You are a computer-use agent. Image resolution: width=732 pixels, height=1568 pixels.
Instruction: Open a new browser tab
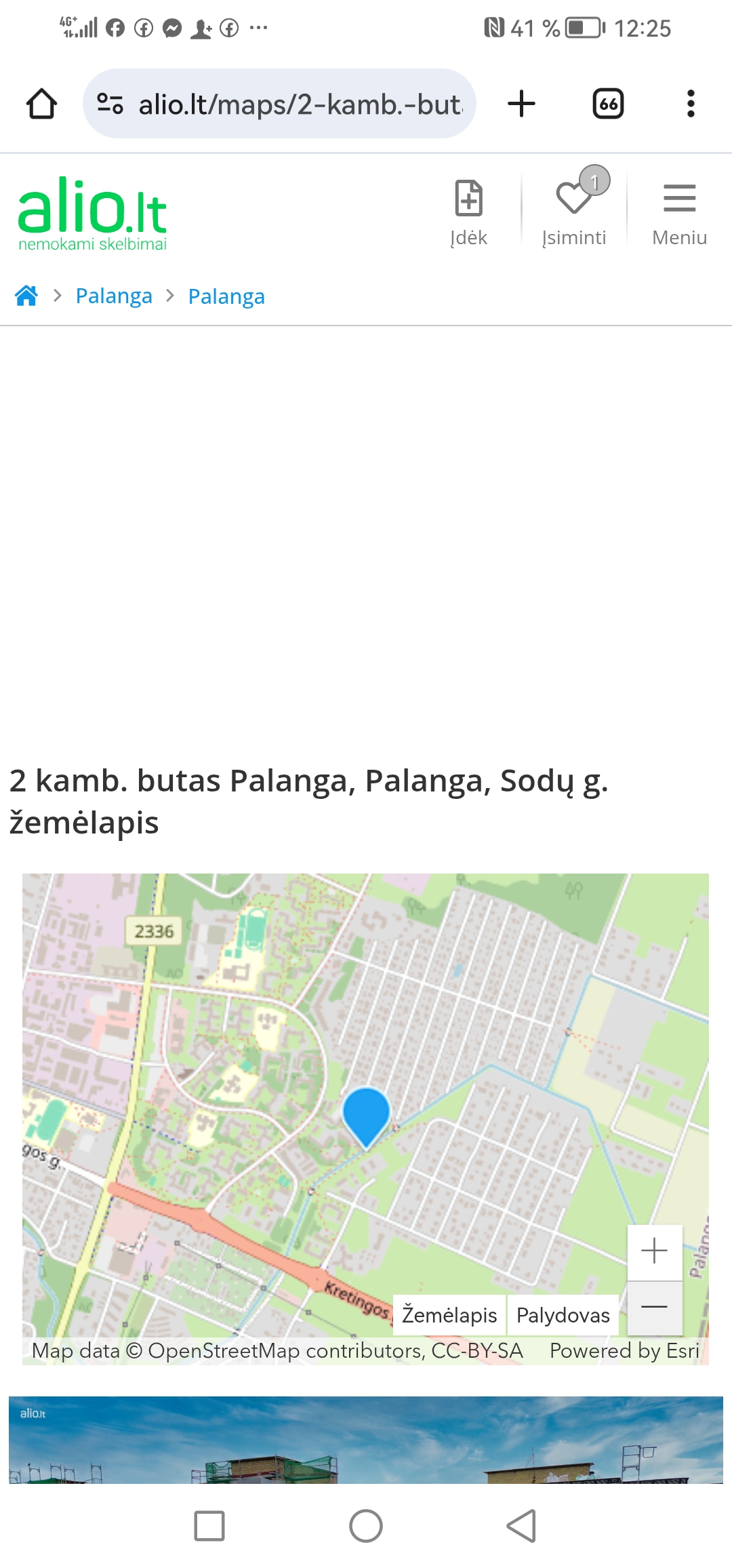click(x=521, y=104)
